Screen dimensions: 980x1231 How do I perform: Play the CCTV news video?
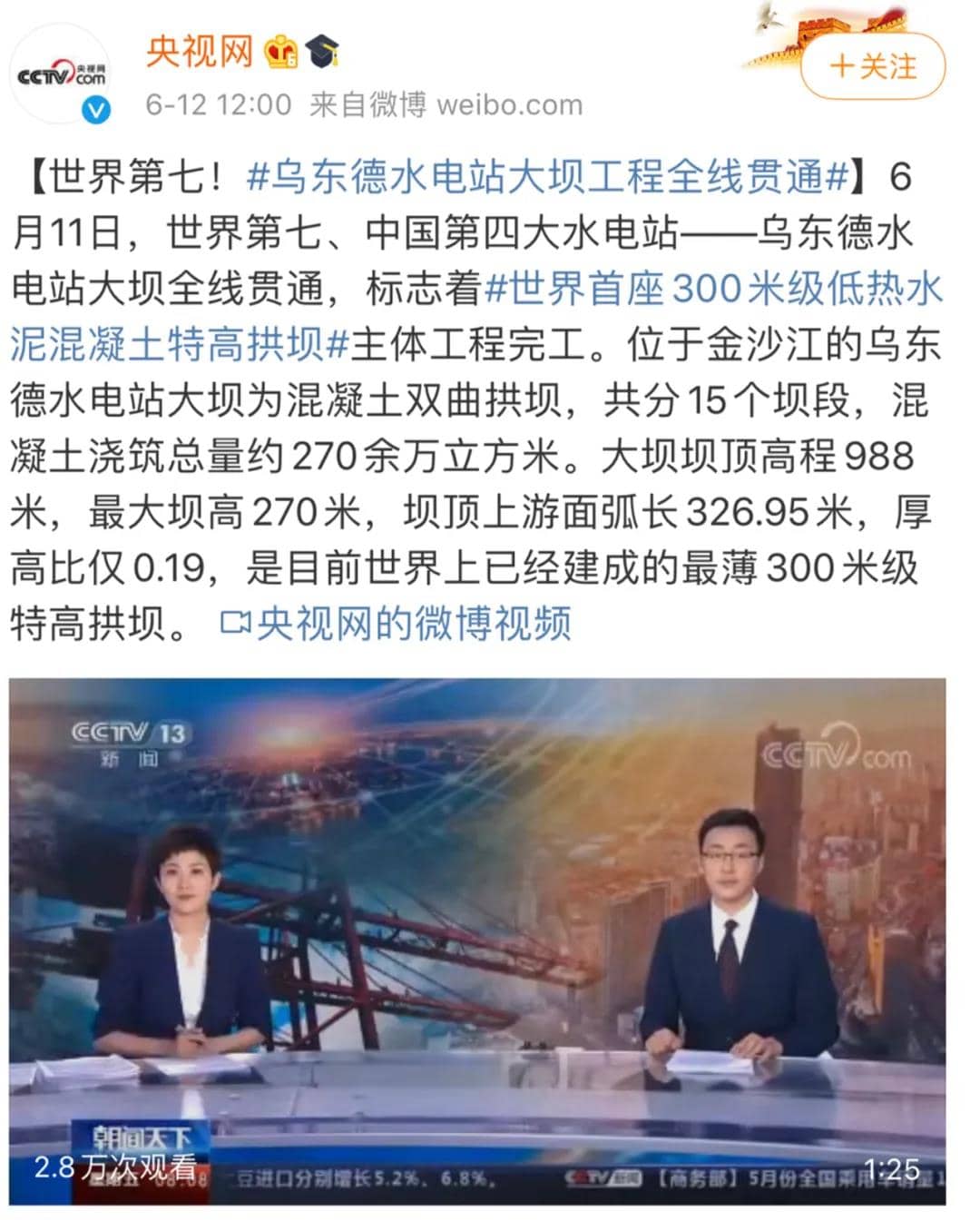(x=477, y=941)
